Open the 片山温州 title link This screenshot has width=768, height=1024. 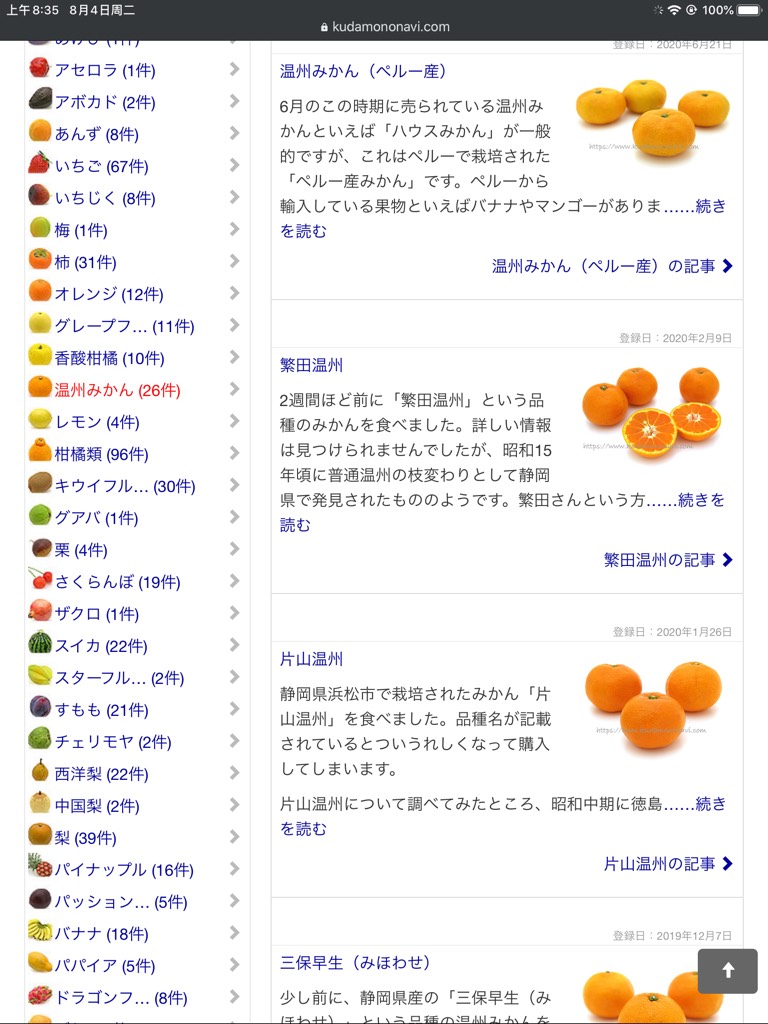311,659
